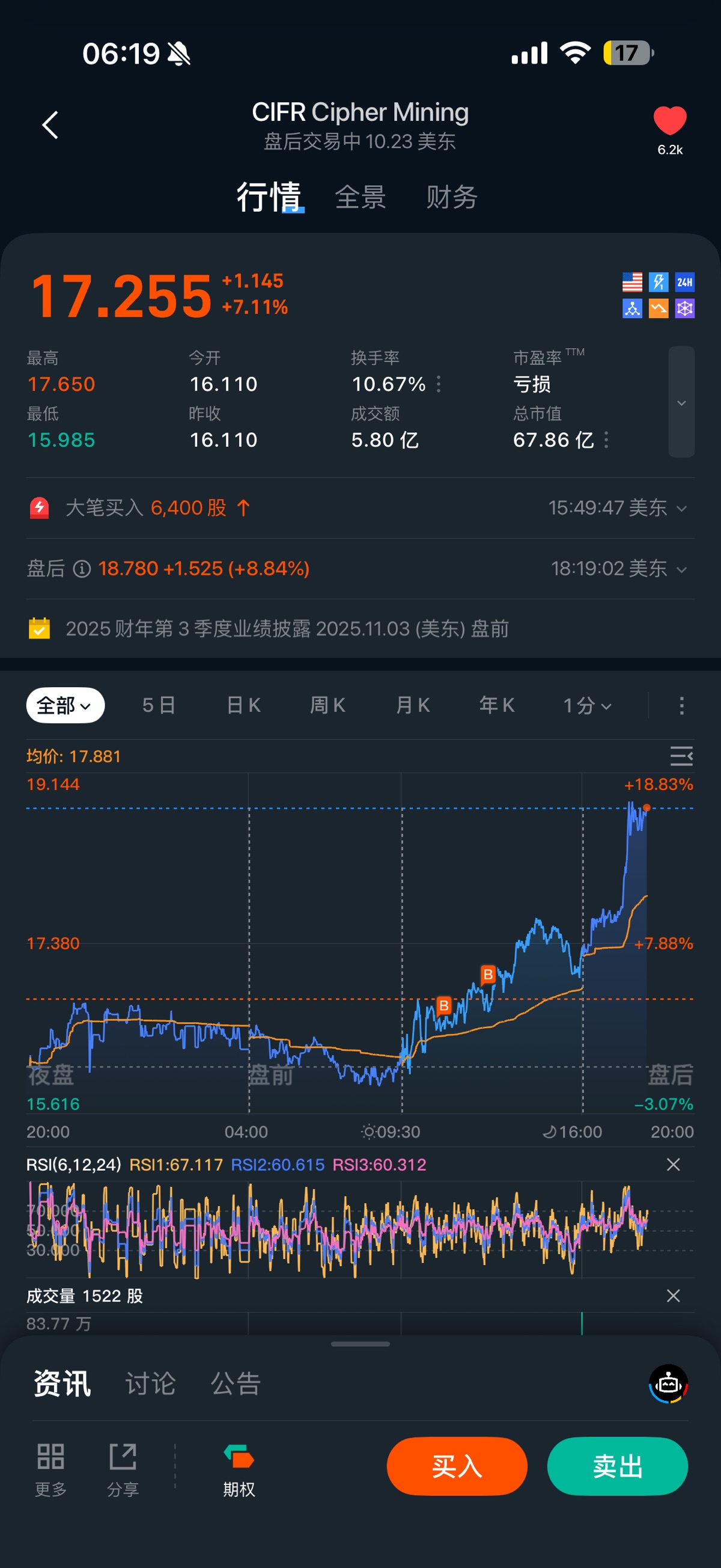The width and height of the screenshot is (721, 1568).
Task: Switch to the 讨论 tab
Action: pos(150,1383)
